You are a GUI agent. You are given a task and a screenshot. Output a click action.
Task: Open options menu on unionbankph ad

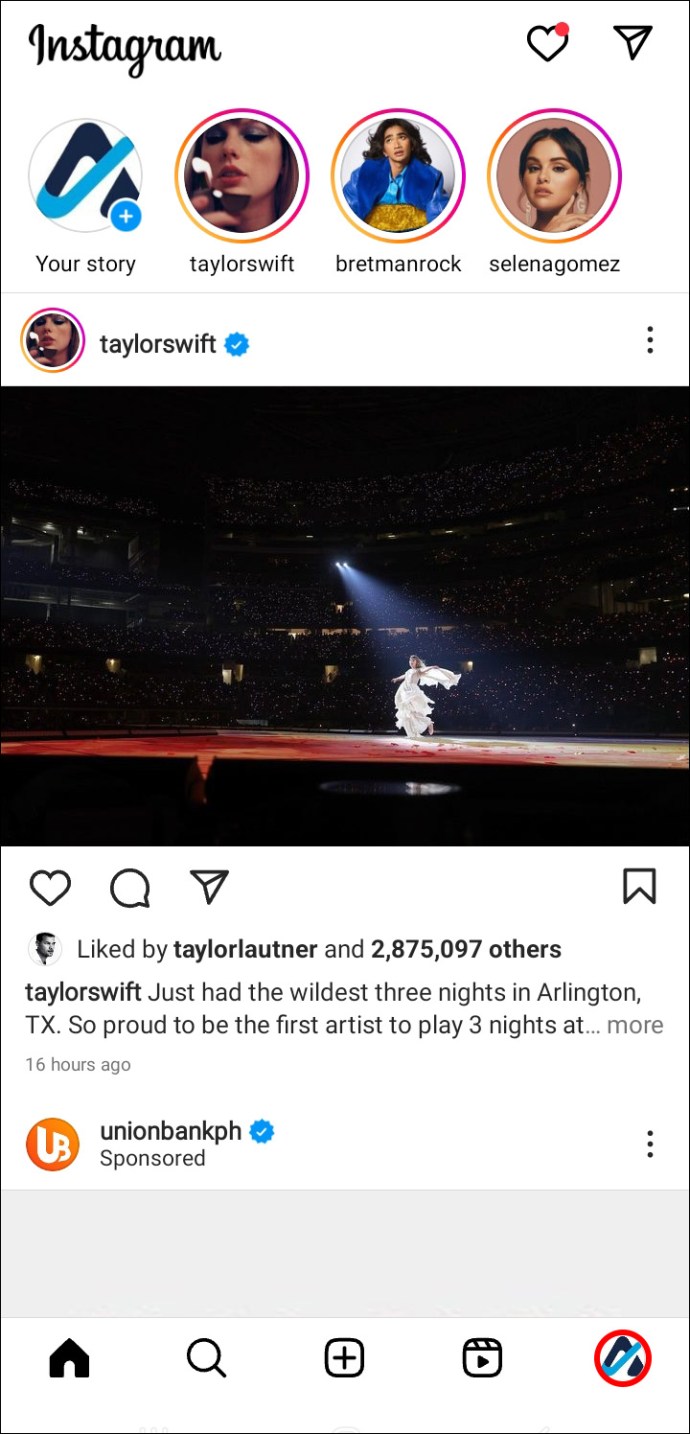coord(650,1144)
